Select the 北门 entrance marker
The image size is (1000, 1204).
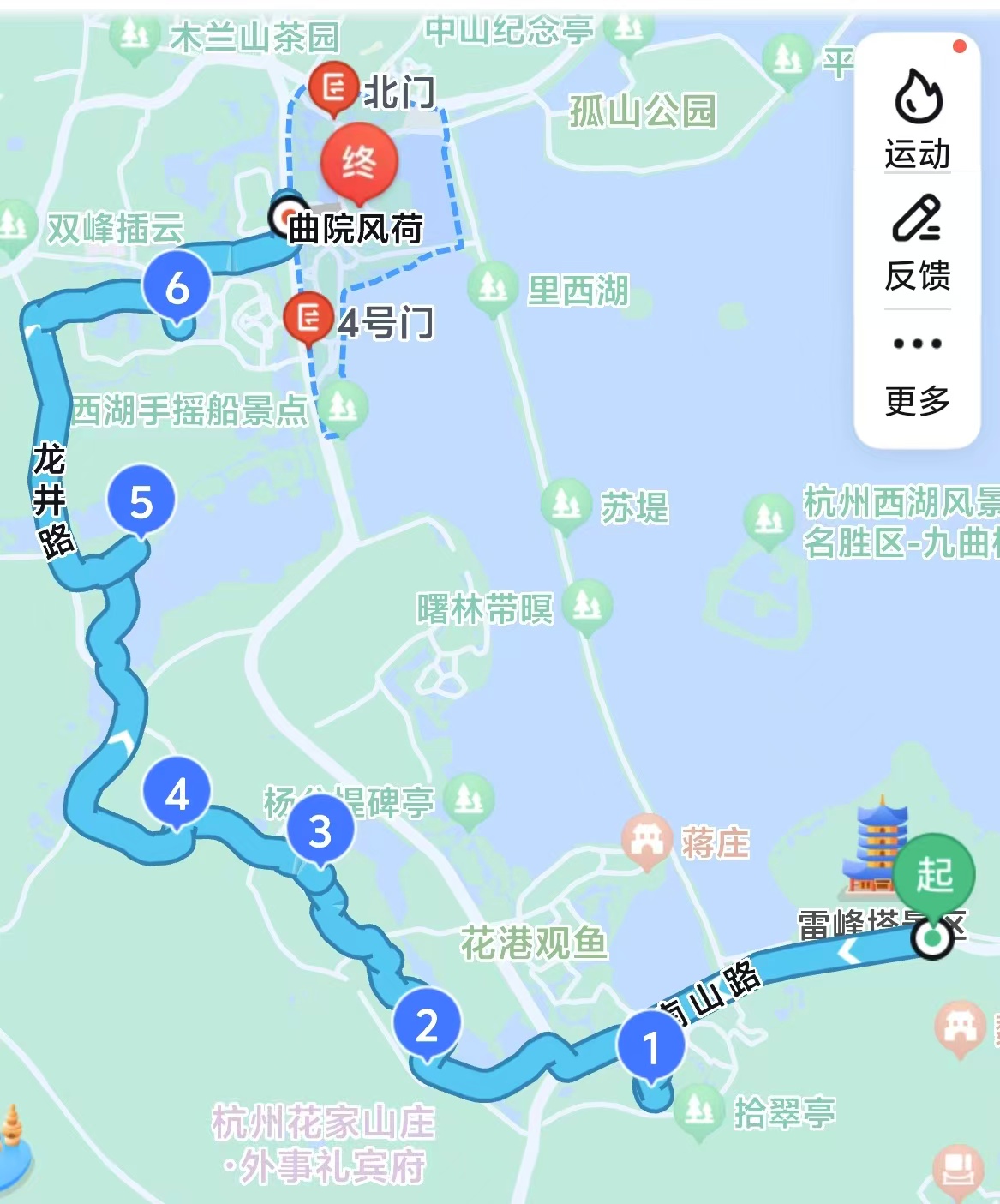[x=333, y=87]
